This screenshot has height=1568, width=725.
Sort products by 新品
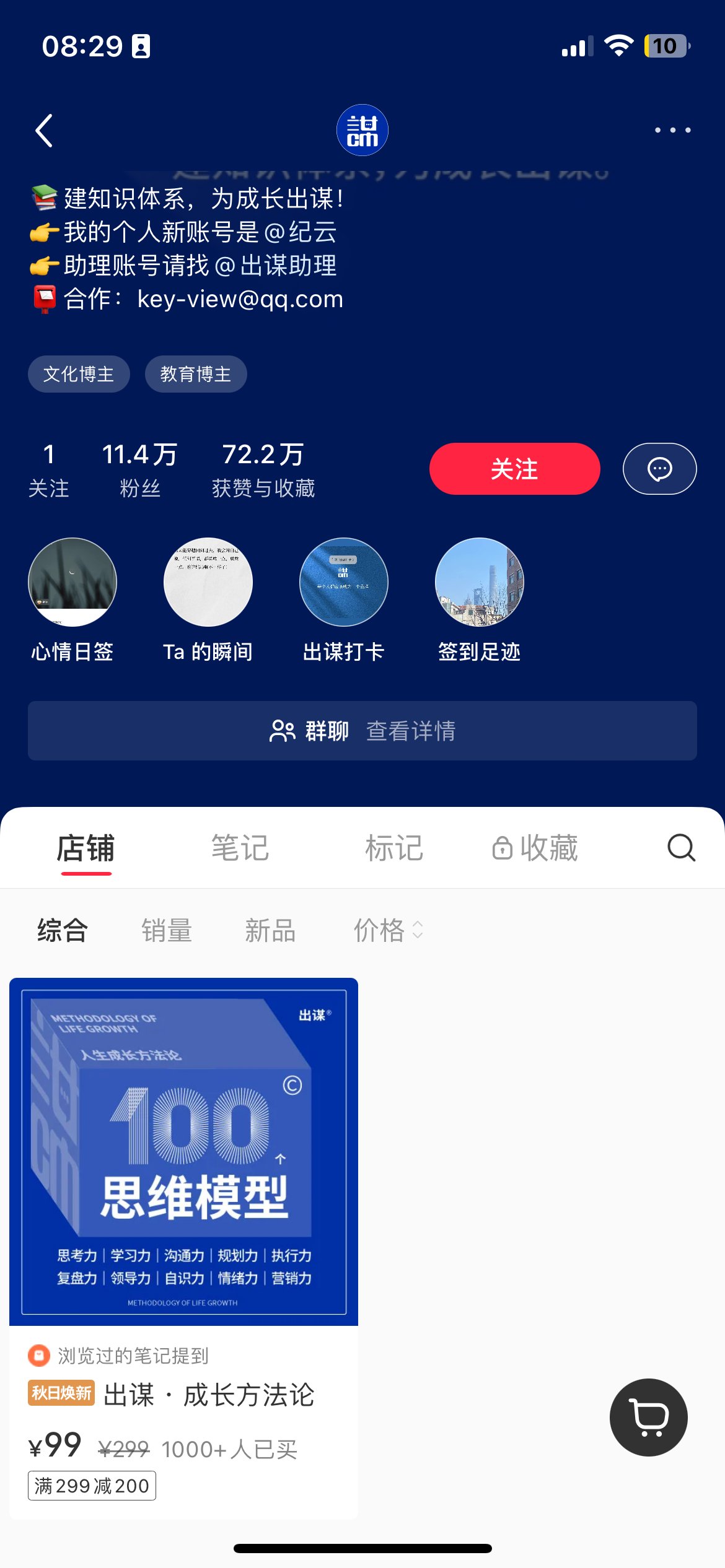[270, 930]
